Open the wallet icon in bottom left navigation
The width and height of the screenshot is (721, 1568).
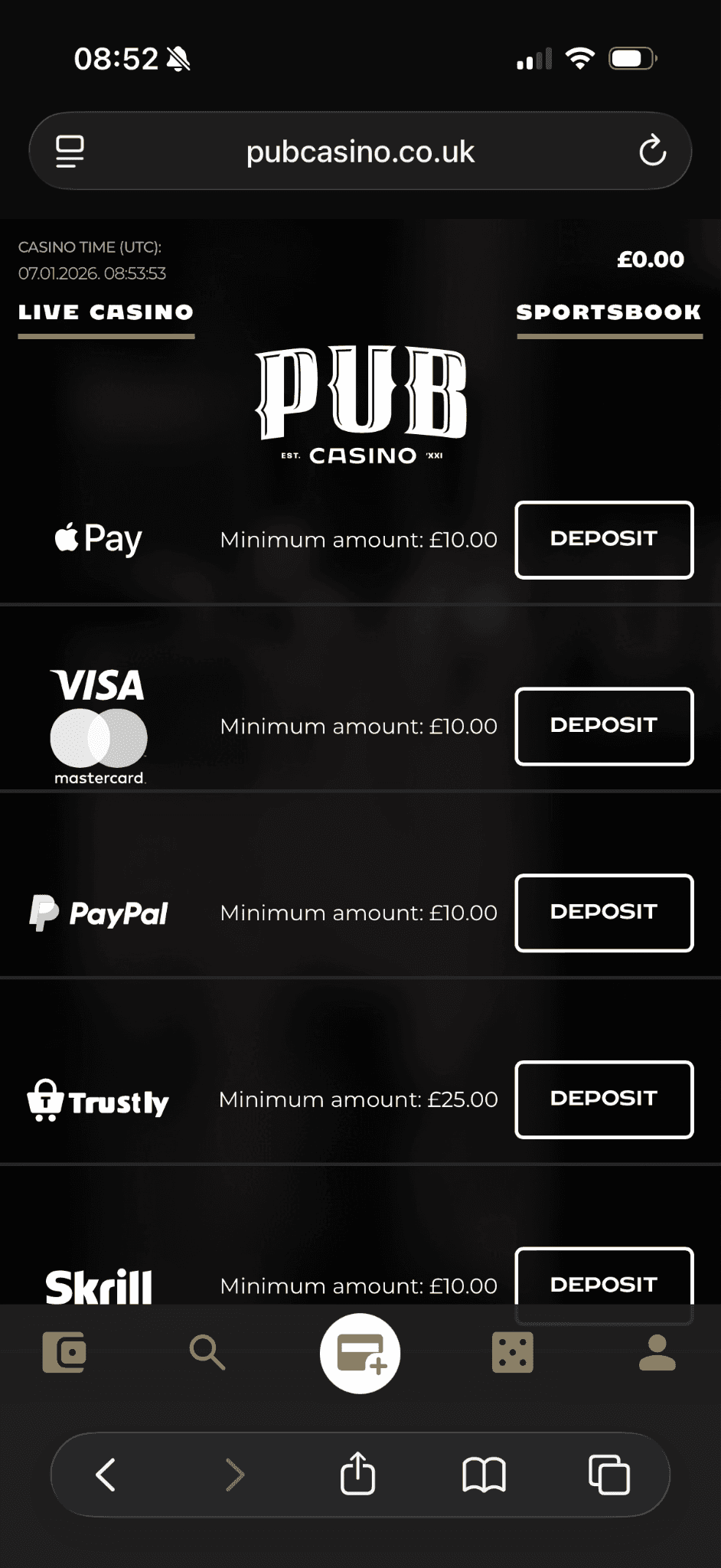pos(64,1352)
